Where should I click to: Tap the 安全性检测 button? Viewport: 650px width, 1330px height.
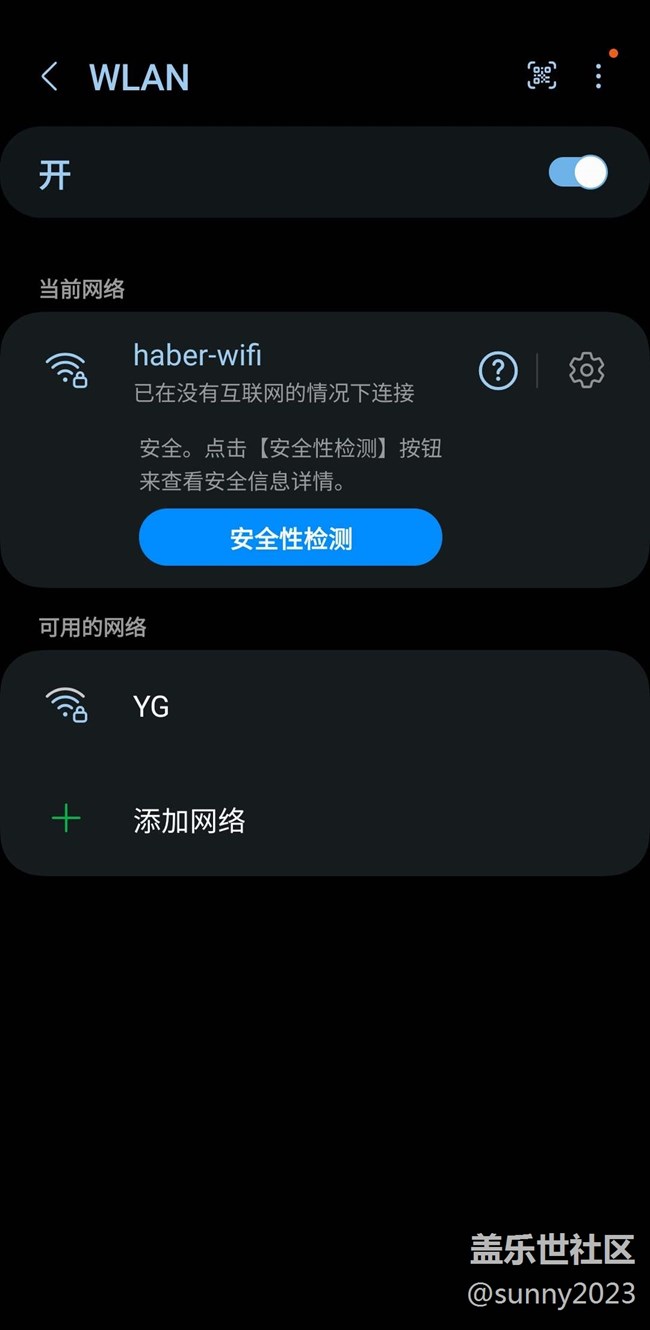(x=290, y=539)
